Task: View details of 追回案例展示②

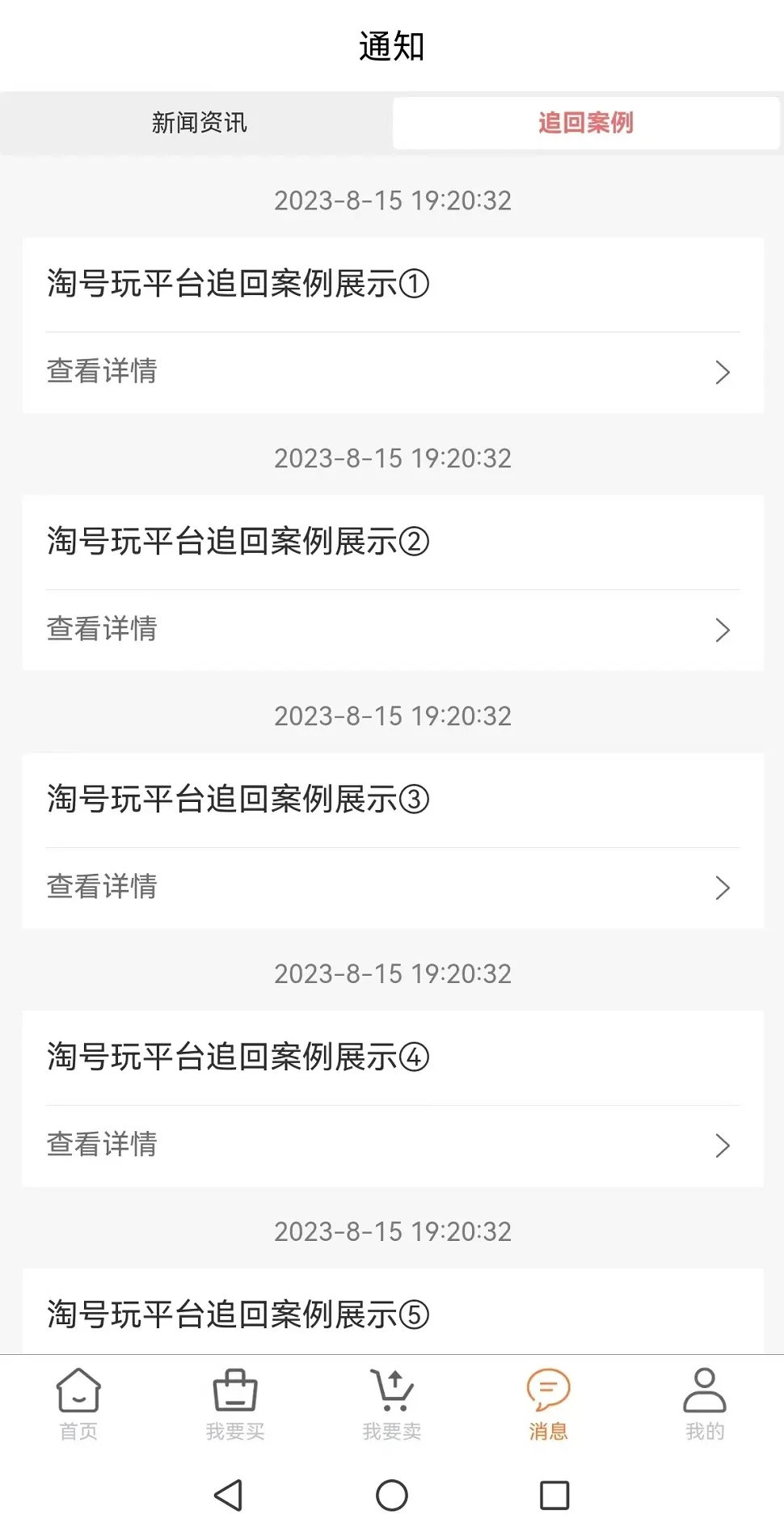Action: pyautogui.click(x=392, y=630)
